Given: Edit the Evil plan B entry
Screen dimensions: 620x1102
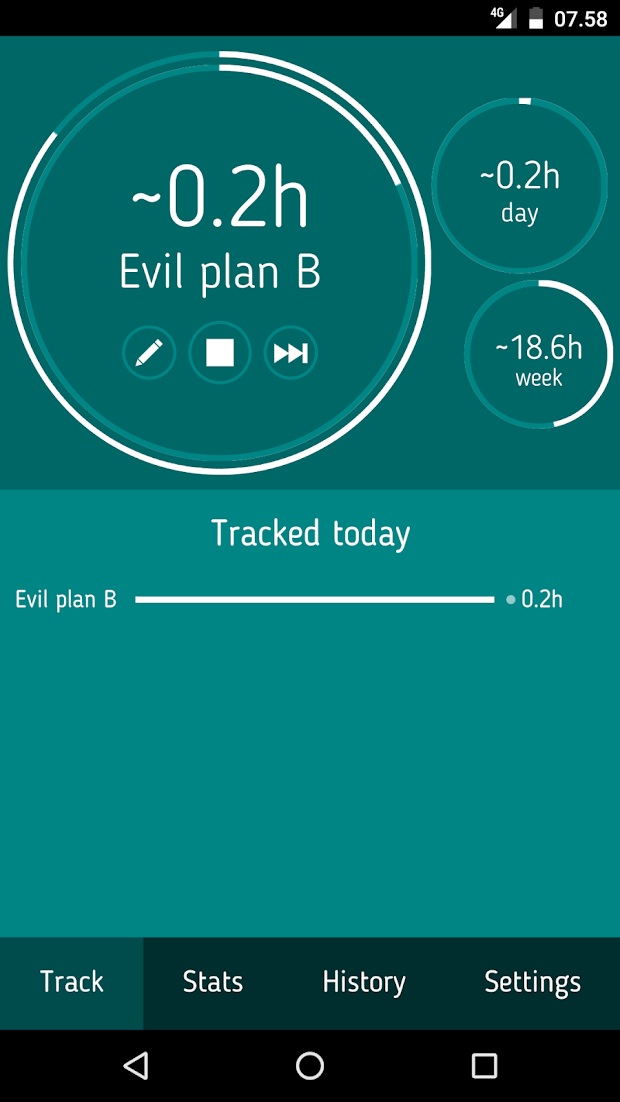Looking at the screenshot, I should (149, 352).
